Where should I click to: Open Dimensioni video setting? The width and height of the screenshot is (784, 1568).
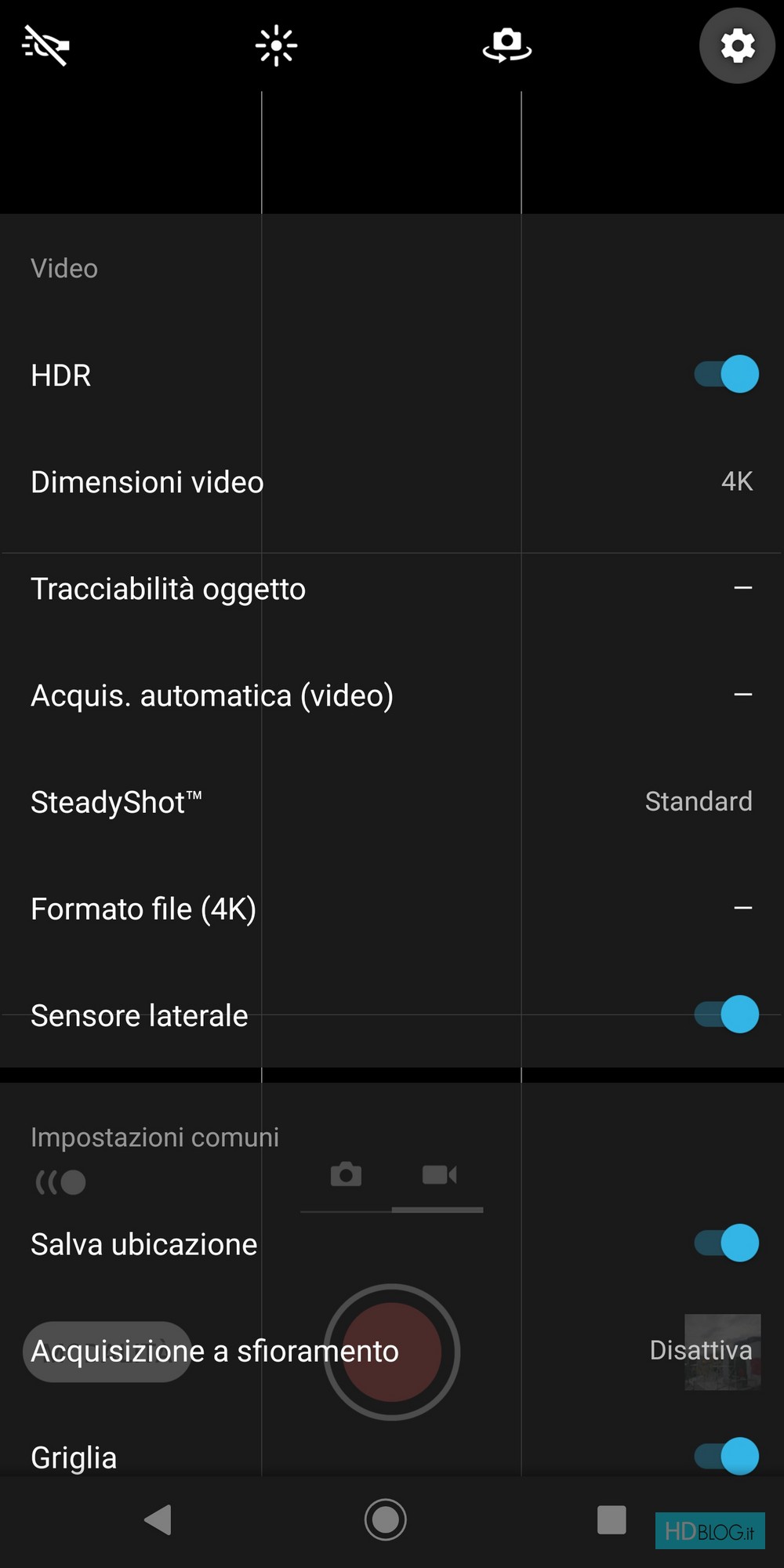tap(392, 481)
